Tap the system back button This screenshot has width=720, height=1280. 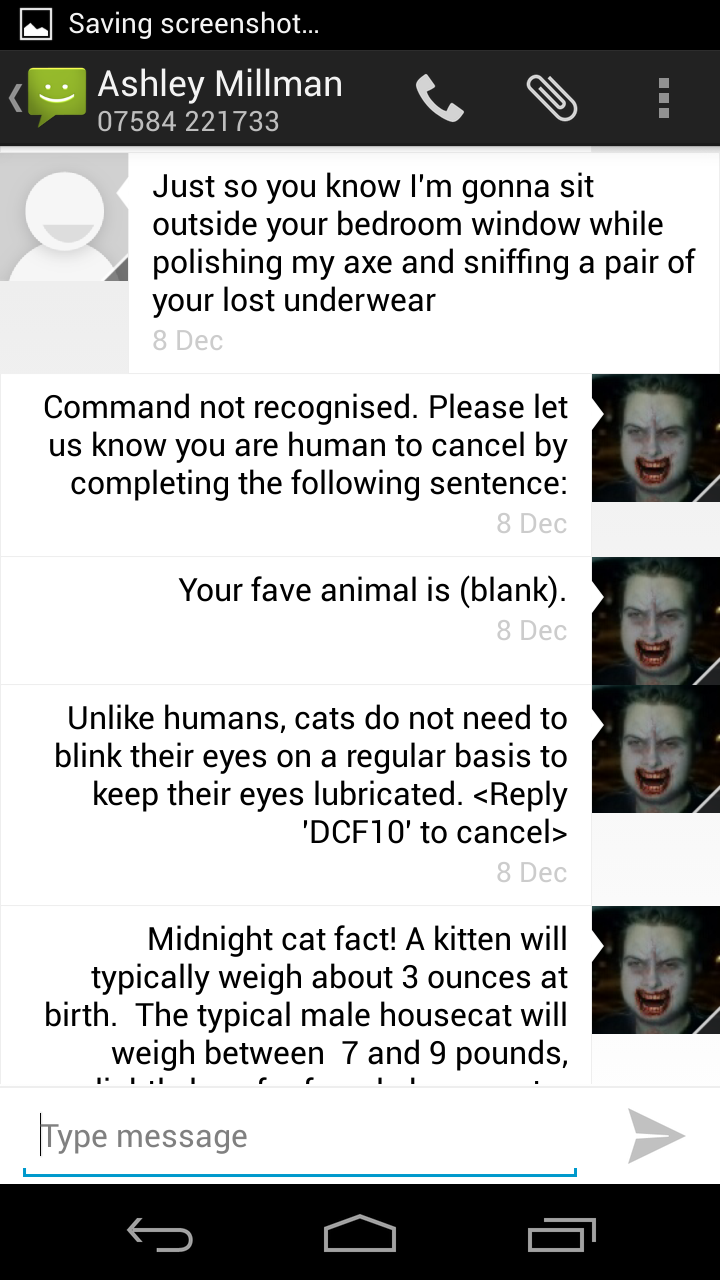160,1236
